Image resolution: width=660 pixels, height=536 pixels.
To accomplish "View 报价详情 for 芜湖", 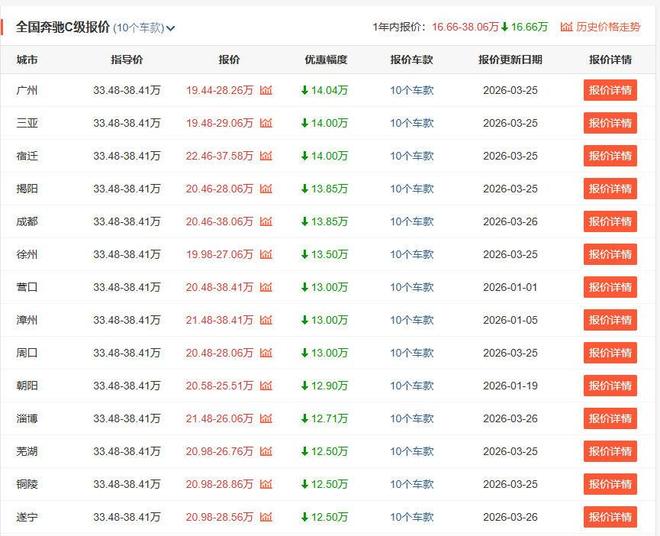I will 610,451.
